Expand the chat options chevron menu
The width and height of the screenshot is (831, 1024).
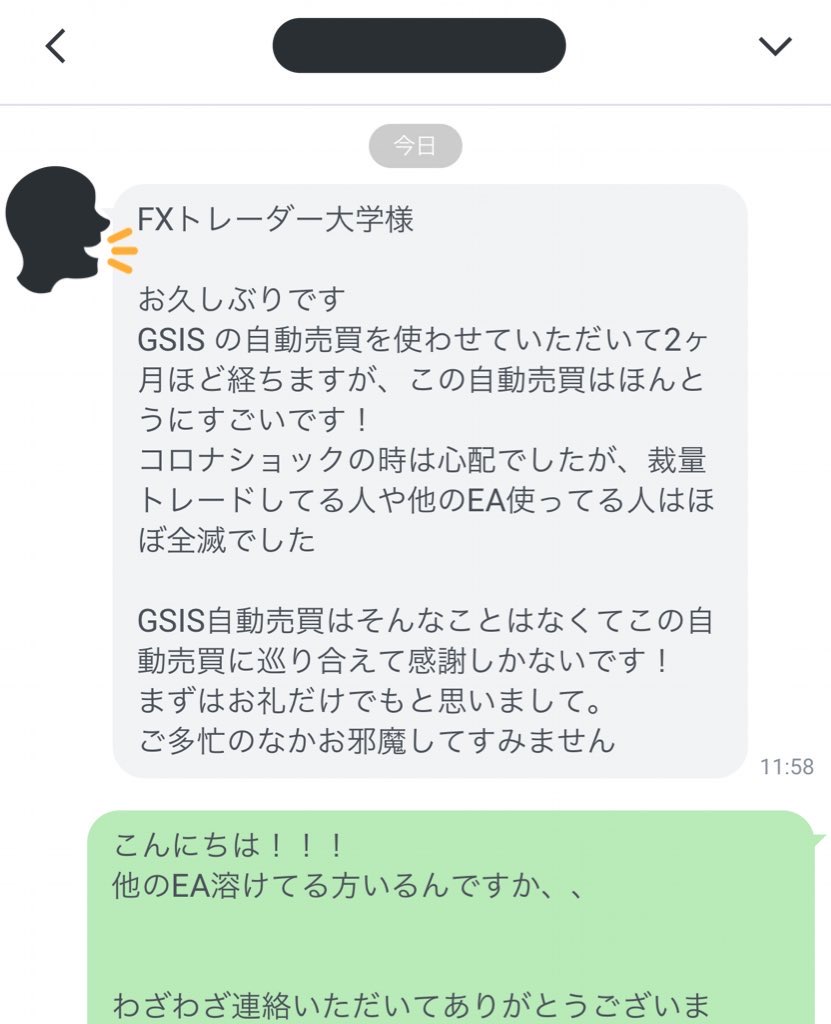(775, 46)
